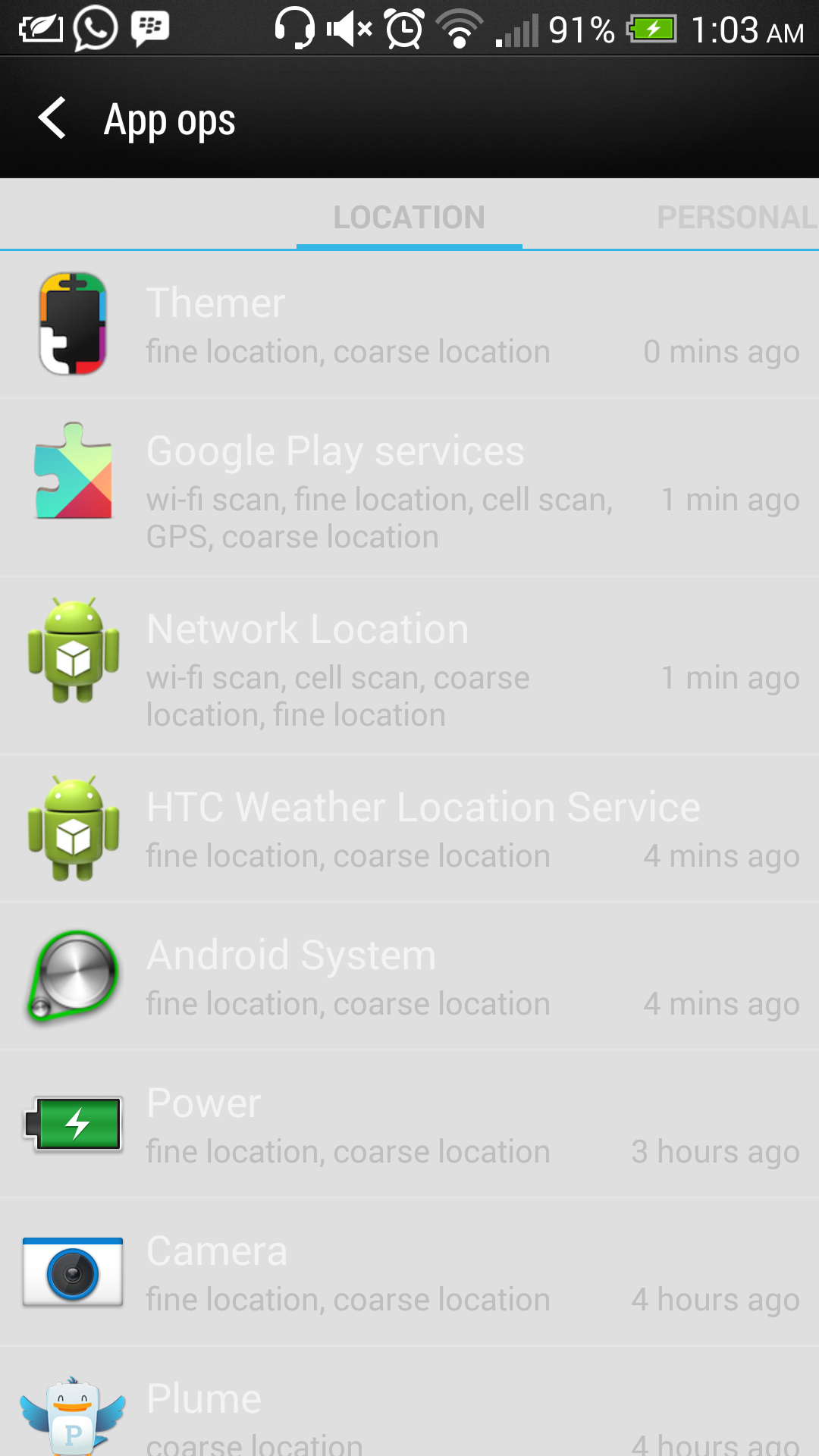View Network Location app ops
This screenshot has height=1456, width=819.
point(409,666)
